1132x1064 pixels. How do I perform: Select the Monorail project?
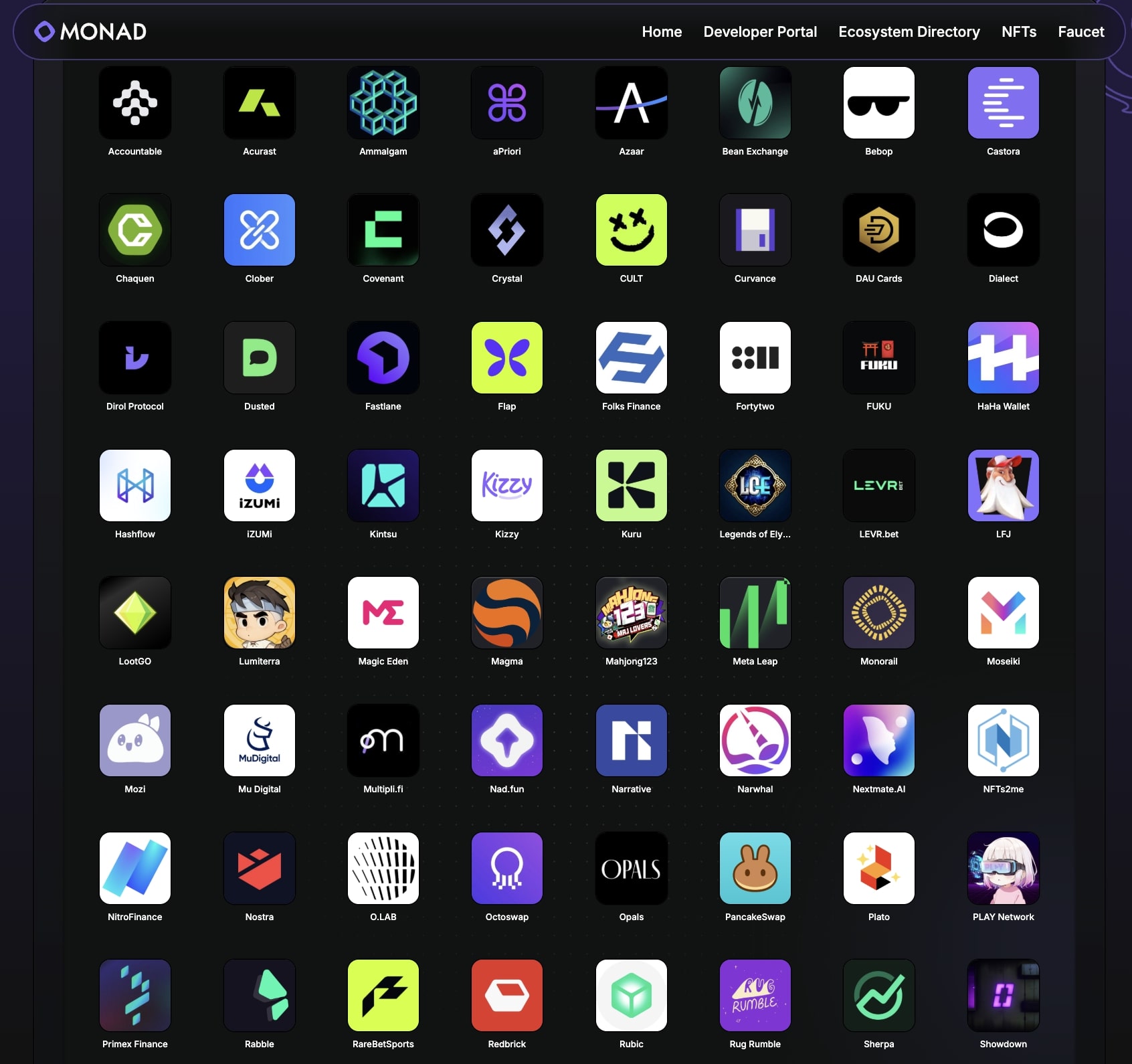pos(878,613)
